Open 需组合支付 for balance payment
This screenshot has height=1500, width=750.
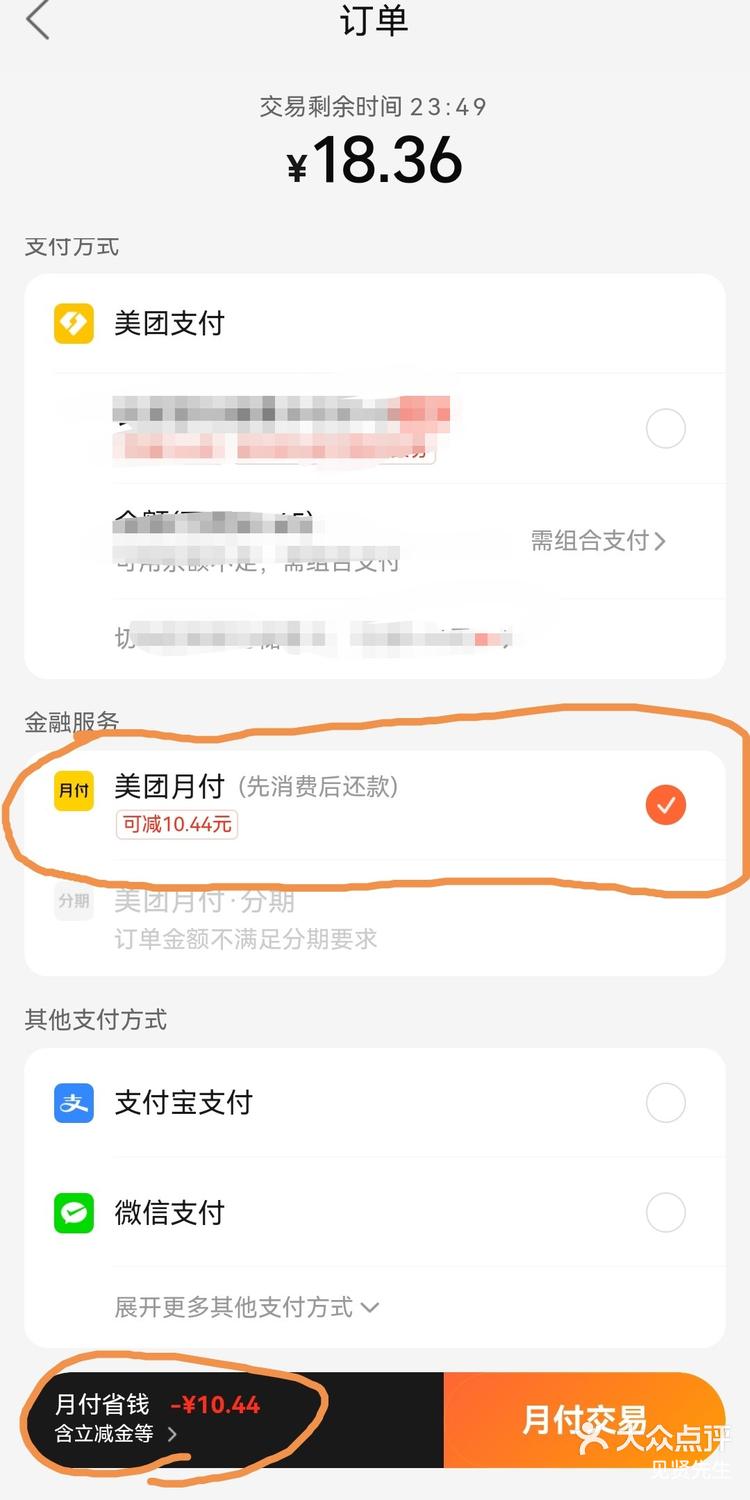[x=598, y=541]
